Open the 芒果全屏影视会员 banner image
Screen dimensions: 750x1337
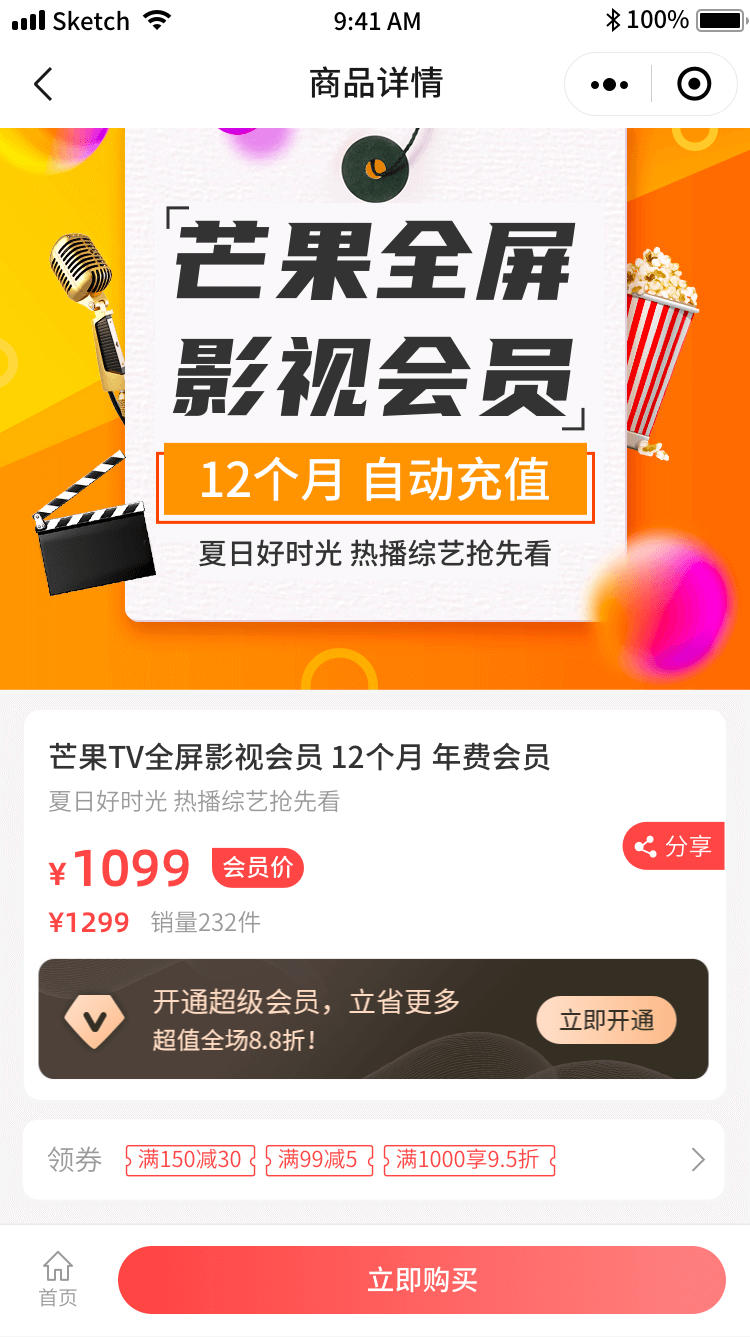pyautogui.click(x=375, y=400)
